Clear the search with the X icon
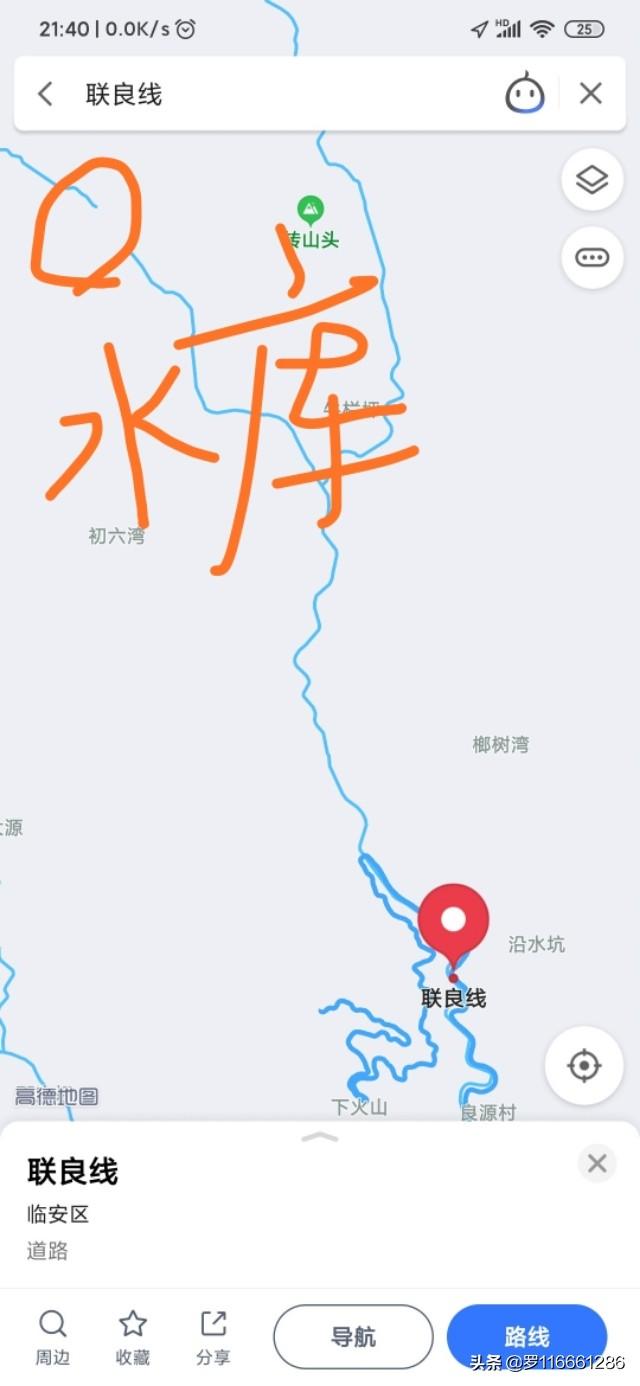640x1386 pixels. point(591,94)
